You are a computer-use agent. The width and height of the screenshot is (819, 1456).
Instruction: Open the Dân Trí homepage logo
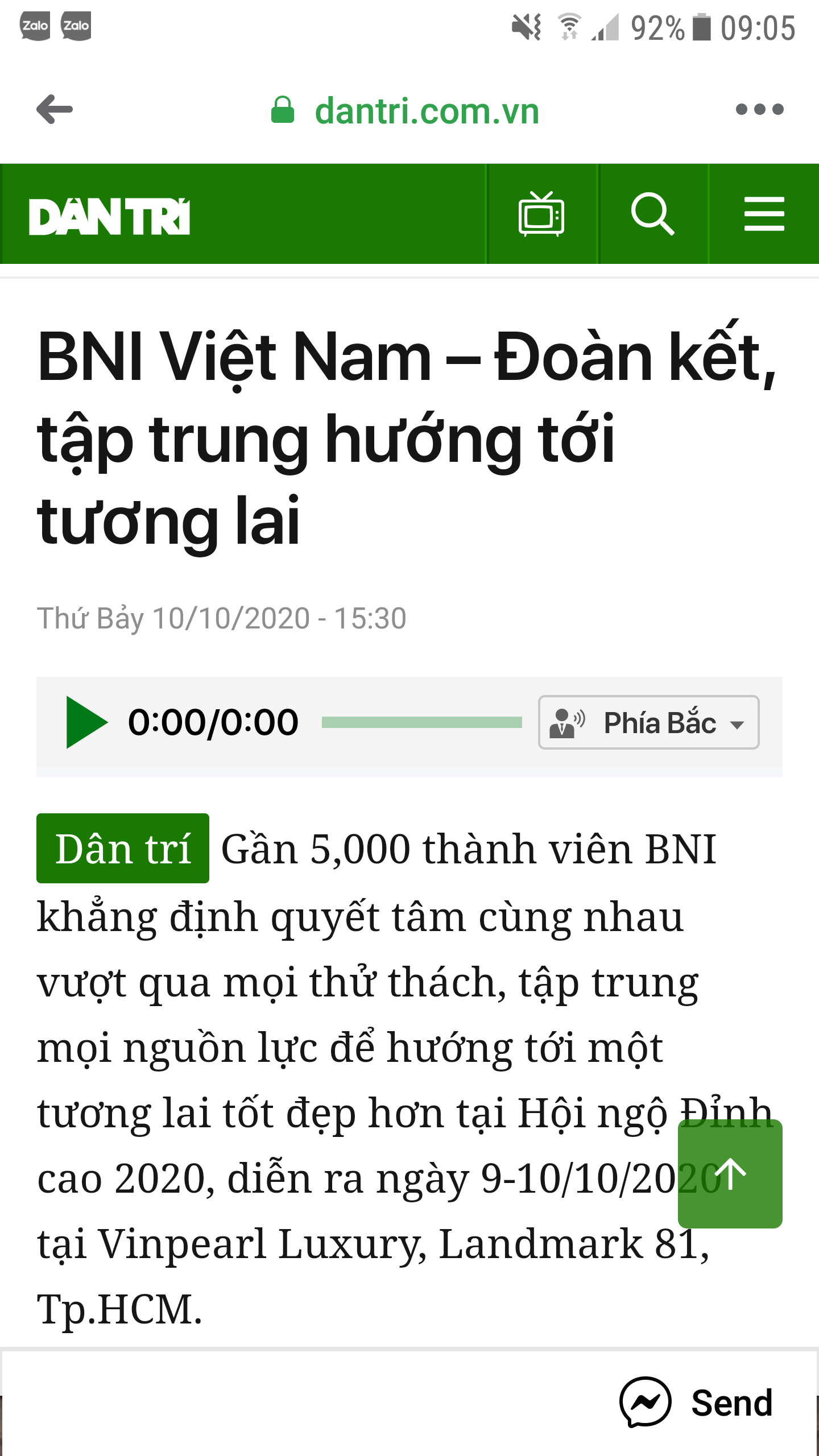pyautogui.click(x=109, y=216)
